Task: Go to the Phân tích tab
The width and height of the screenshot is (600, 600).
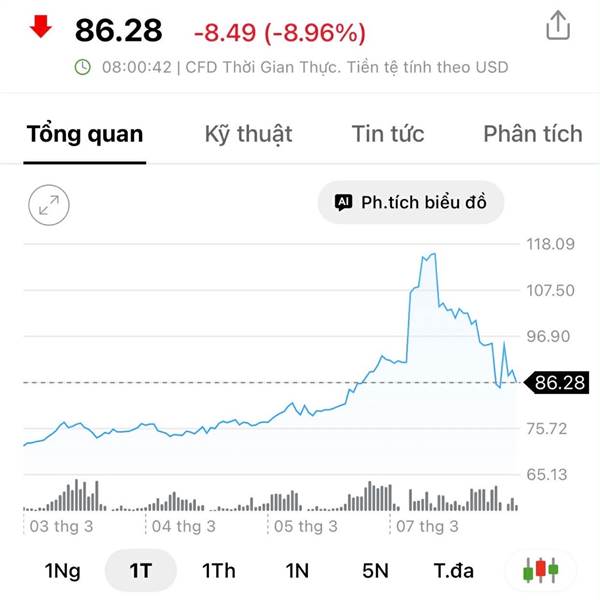Action: 532,134
